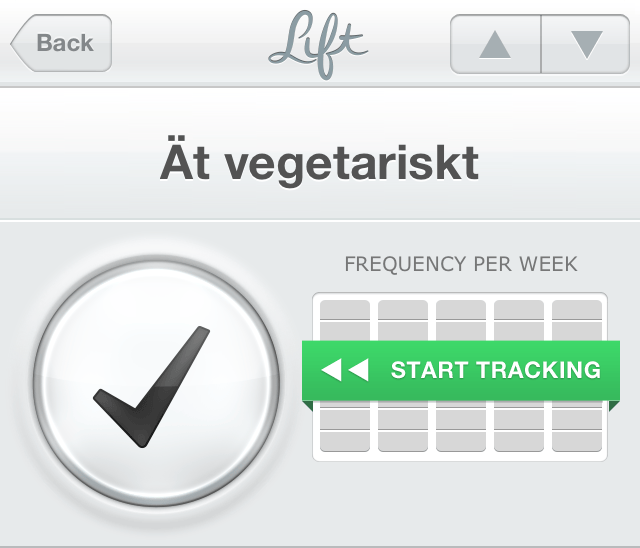Go back using the Back button
Screen dimensions: 640x548
pyautogui.click(x=62, y=43)
